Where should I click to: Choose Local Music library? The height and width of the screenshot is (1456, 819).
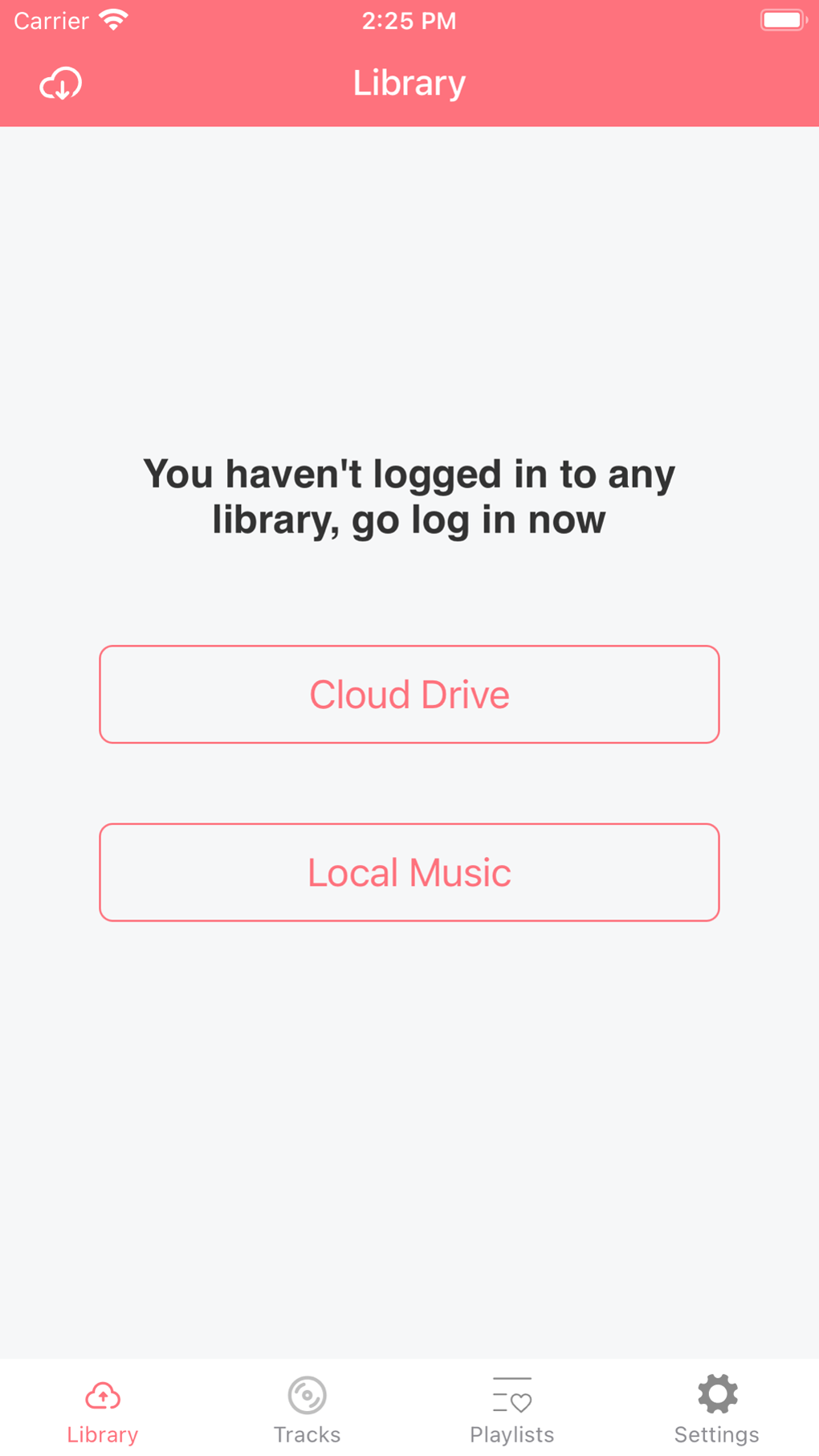coord(409,872)
